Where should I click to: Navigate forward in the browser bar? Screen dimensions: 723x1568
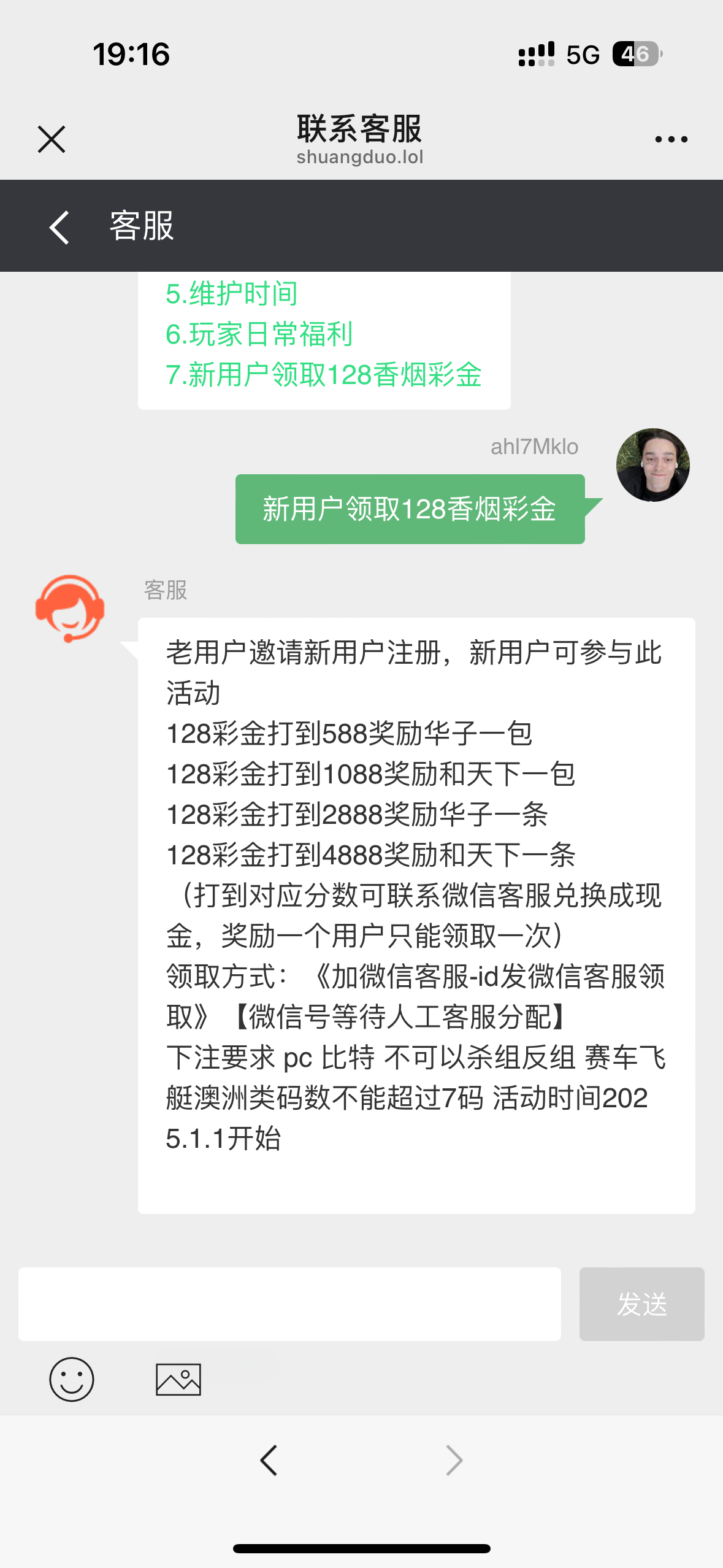[x=454, y=1460]
